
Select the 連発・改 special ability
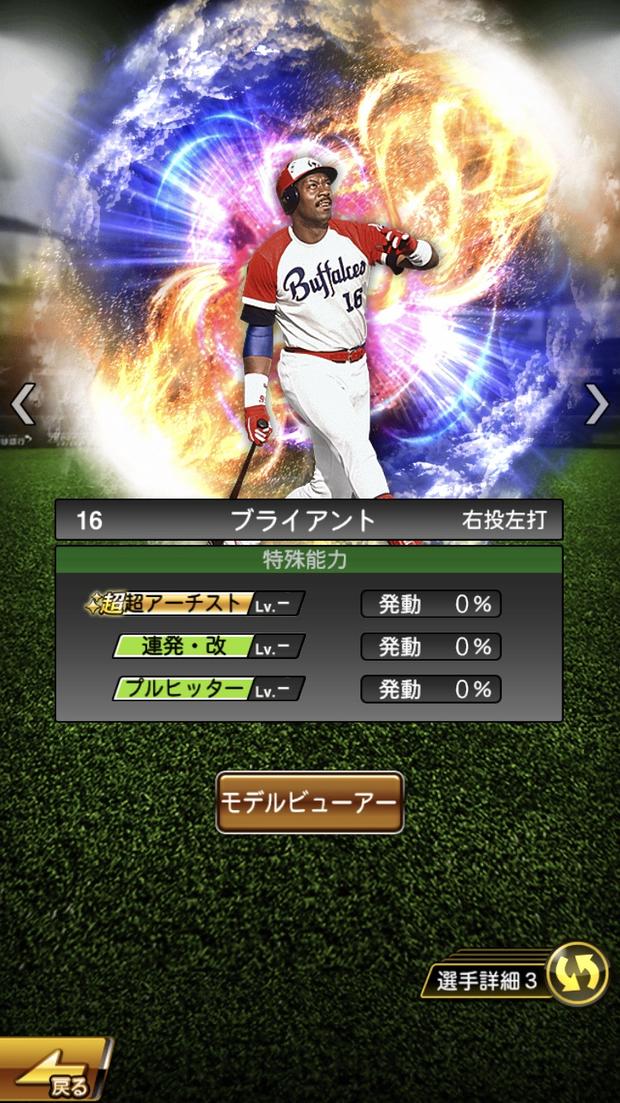click(x=207, y=647)
